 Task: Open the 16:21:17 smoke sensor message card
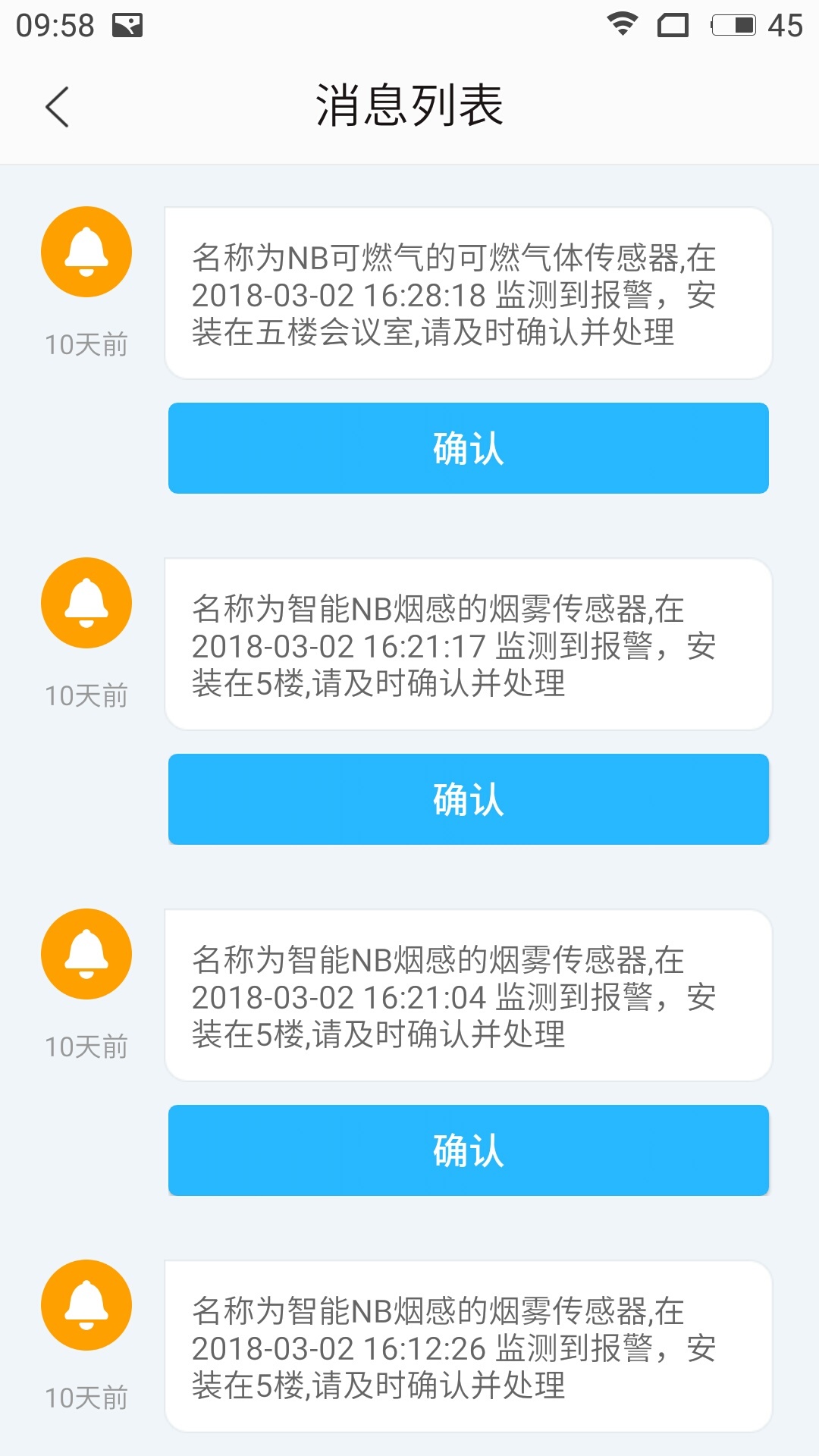coord(467,642)
